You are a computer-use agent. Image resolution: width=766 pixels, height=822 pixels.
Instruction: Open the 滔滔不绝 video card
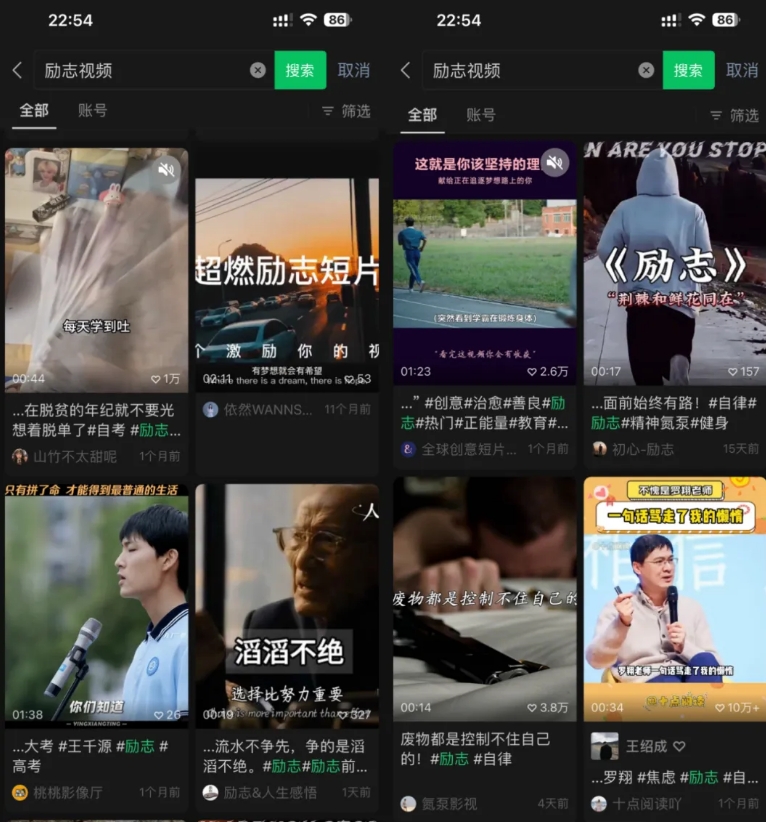click(x=287, y=605)
